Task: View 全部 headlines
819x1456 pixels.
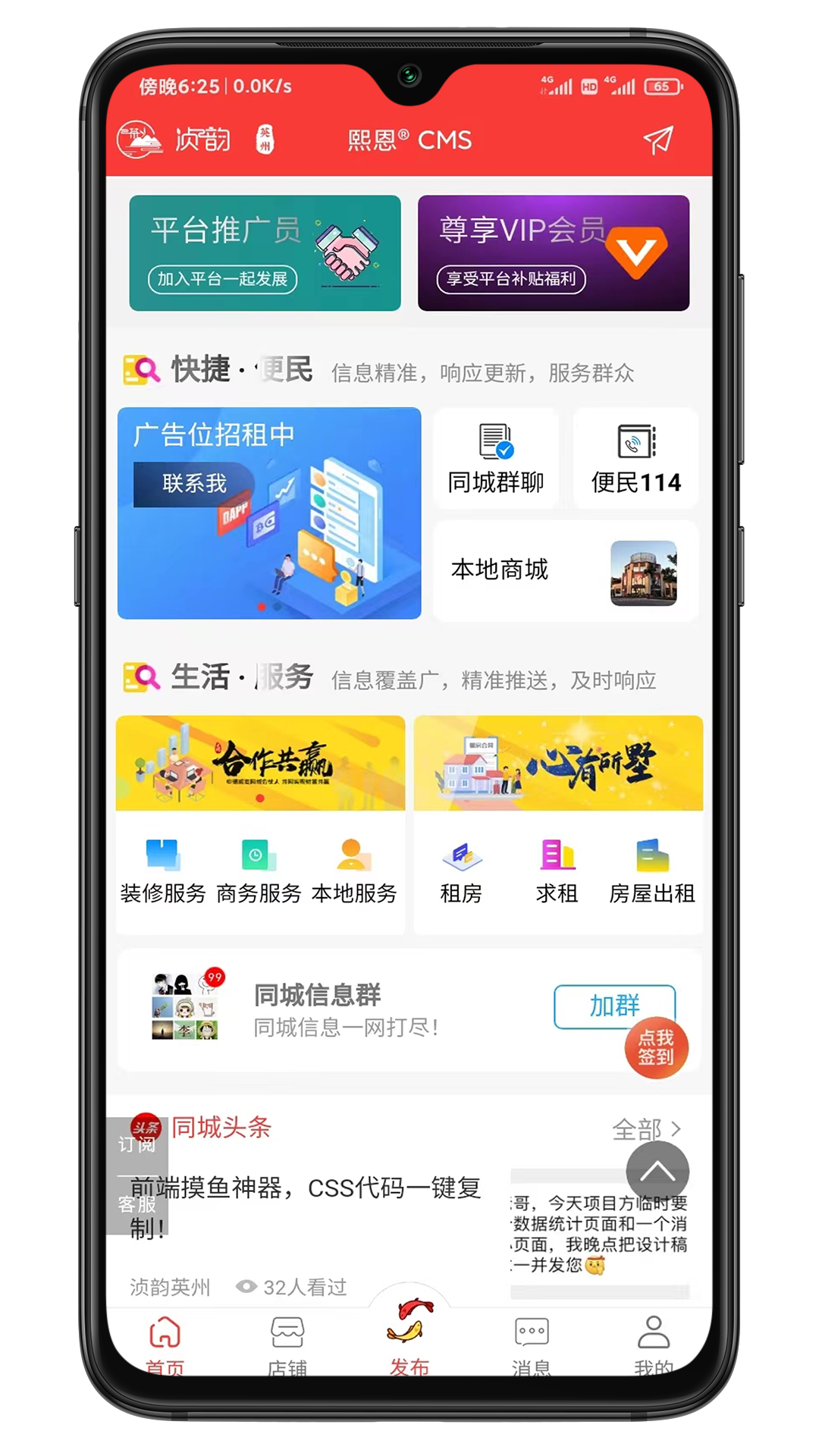Action: point(646,1129)
